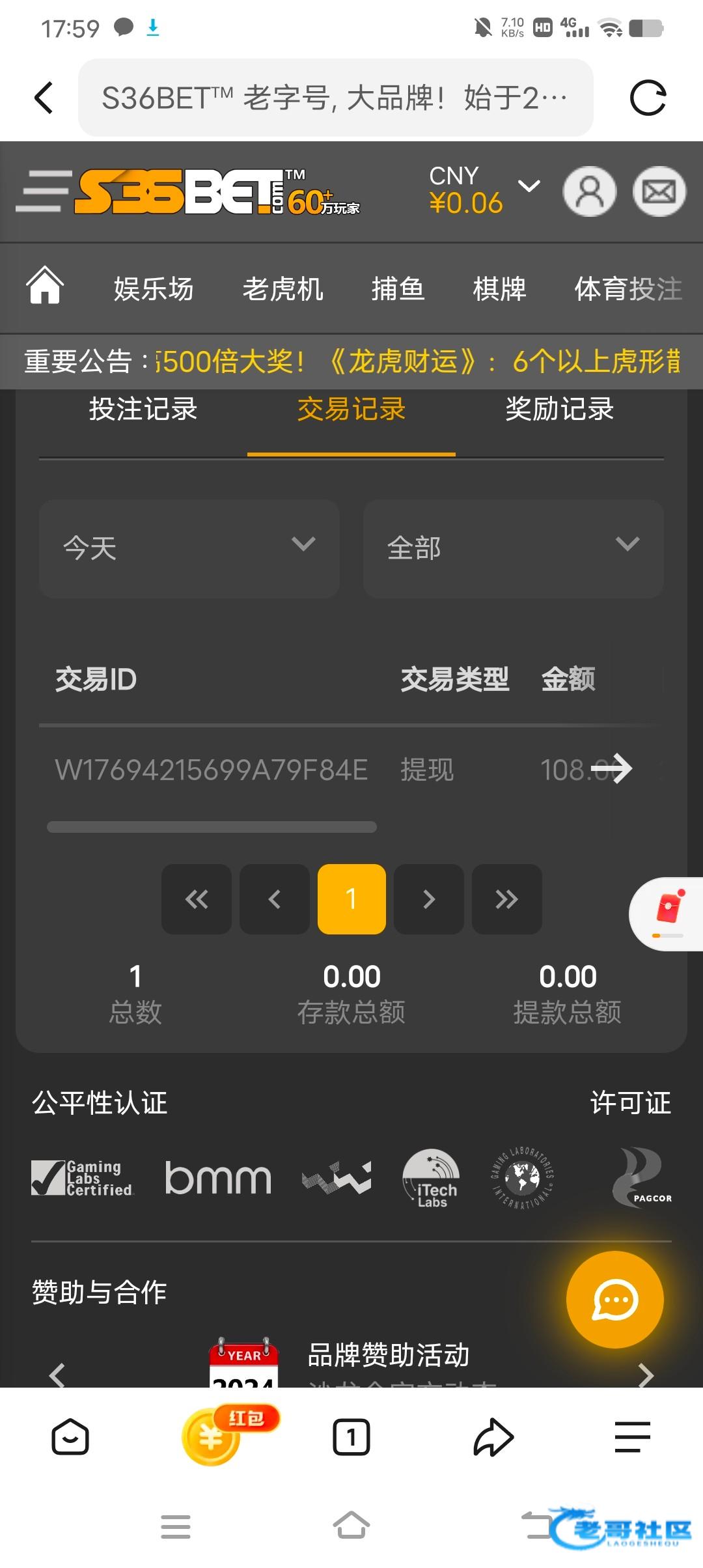
Task: Jump to last page of records
Action: [506, 899]
